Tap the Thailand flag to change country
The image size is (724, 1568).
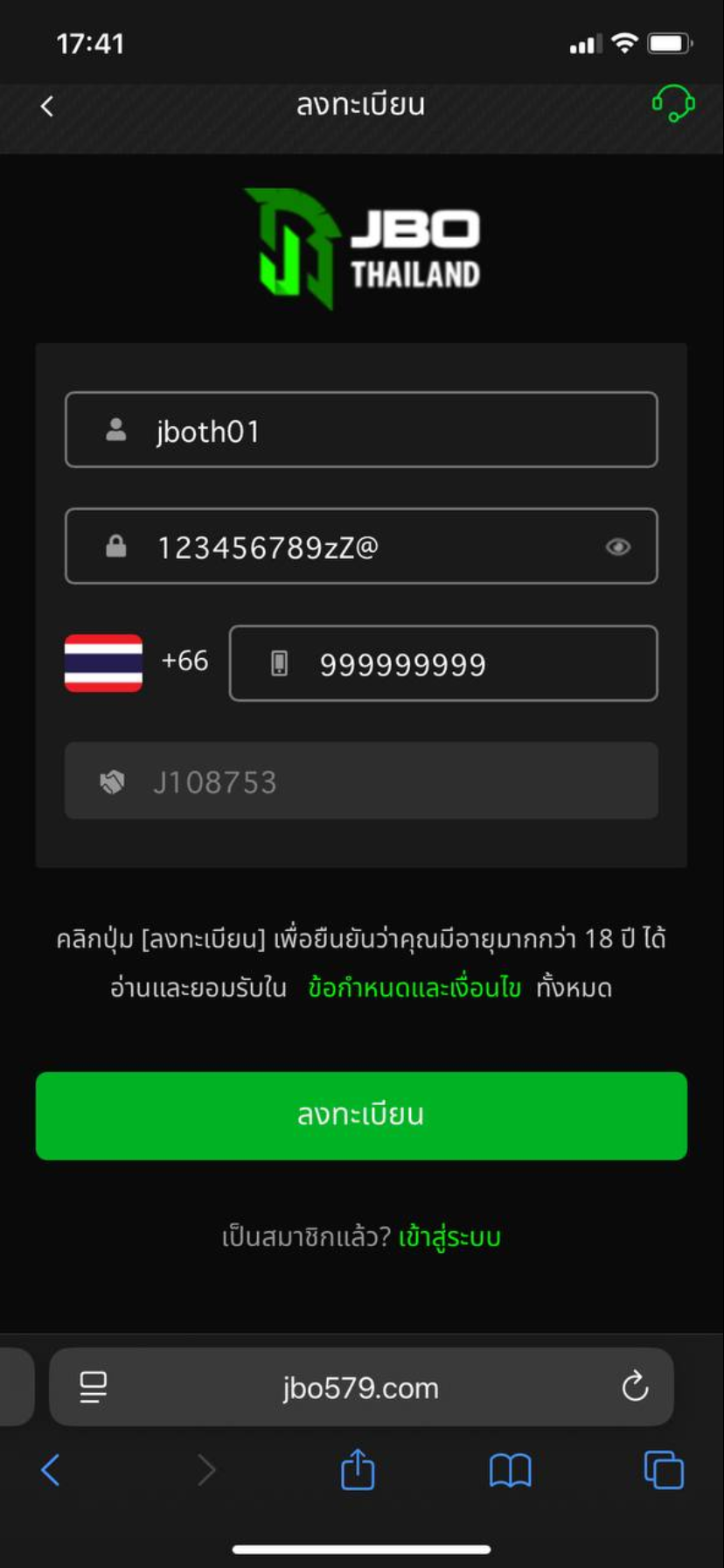click(103, 662)
